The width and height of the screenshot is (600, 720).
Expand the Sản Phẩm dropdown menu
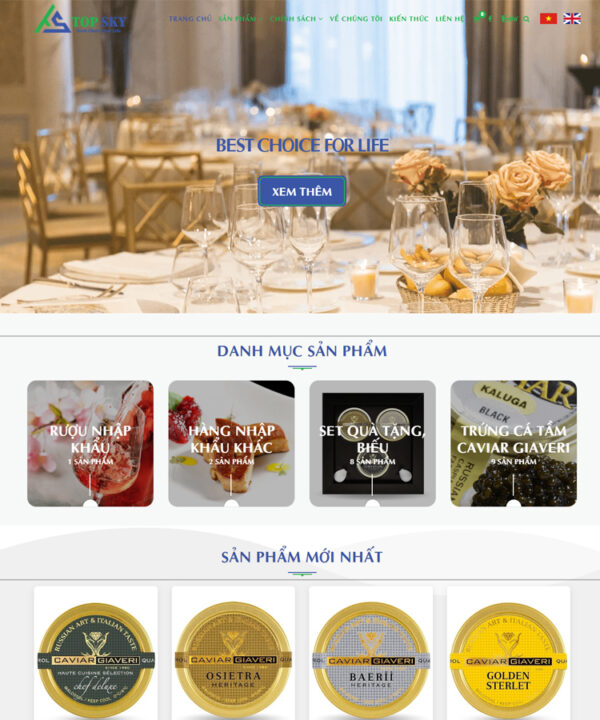(x=238, y=19)
